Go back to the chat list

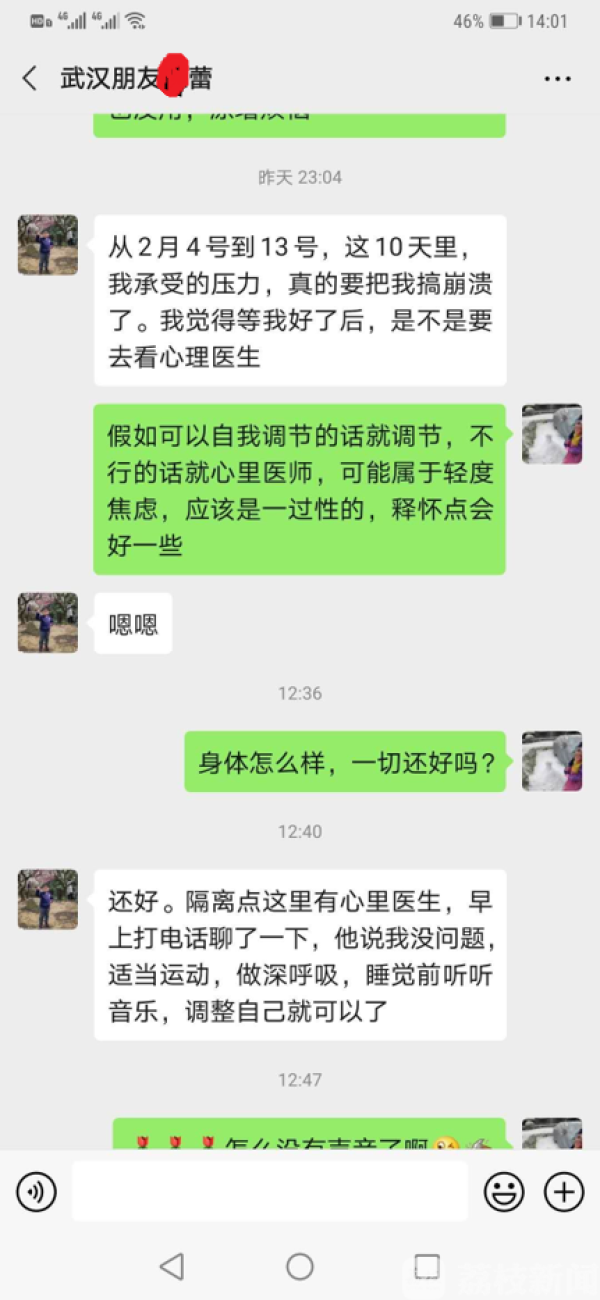[x=30, y=79]
